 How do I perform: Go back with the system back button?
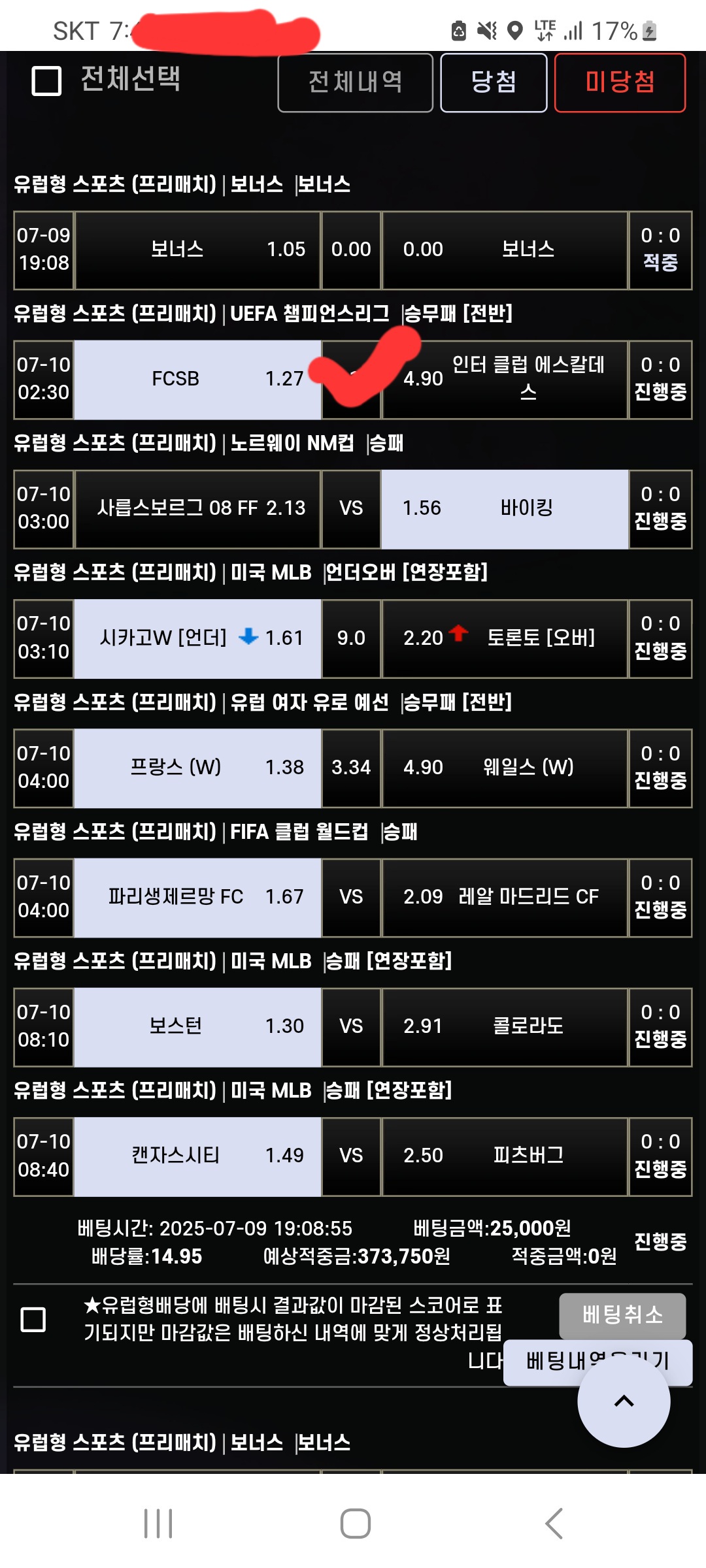tap(553, 1523)
